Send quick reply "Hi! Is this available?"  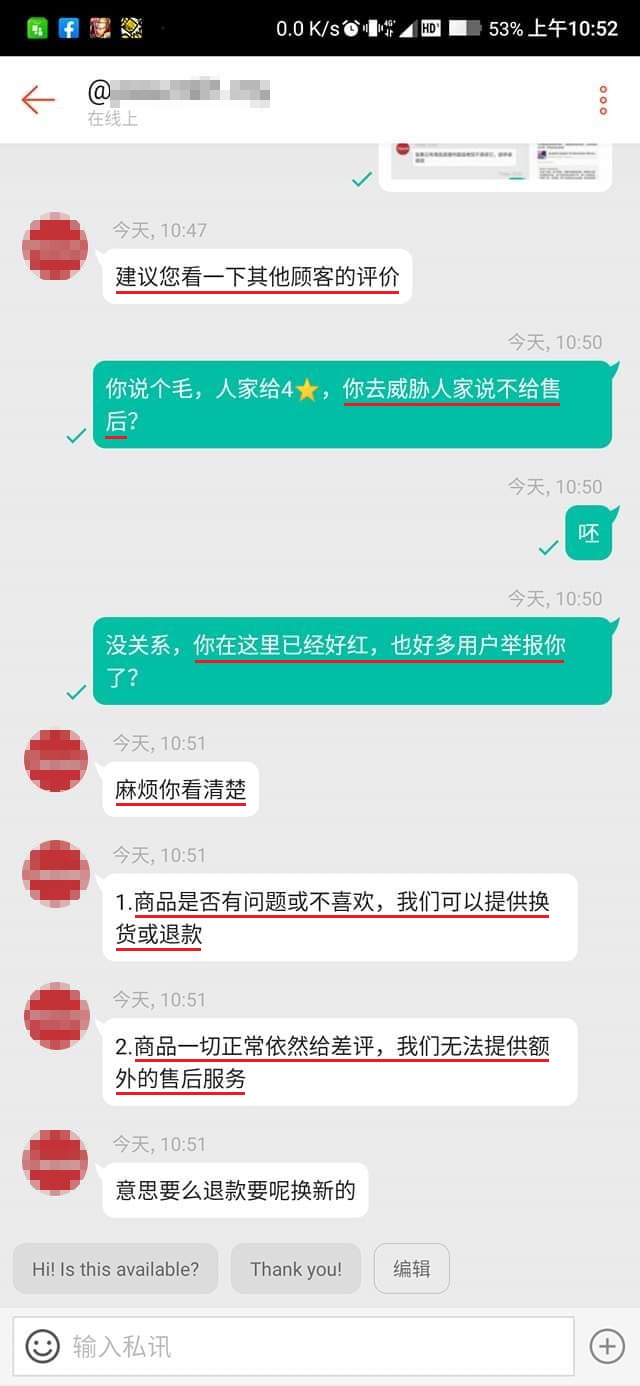pos(115,1269)
